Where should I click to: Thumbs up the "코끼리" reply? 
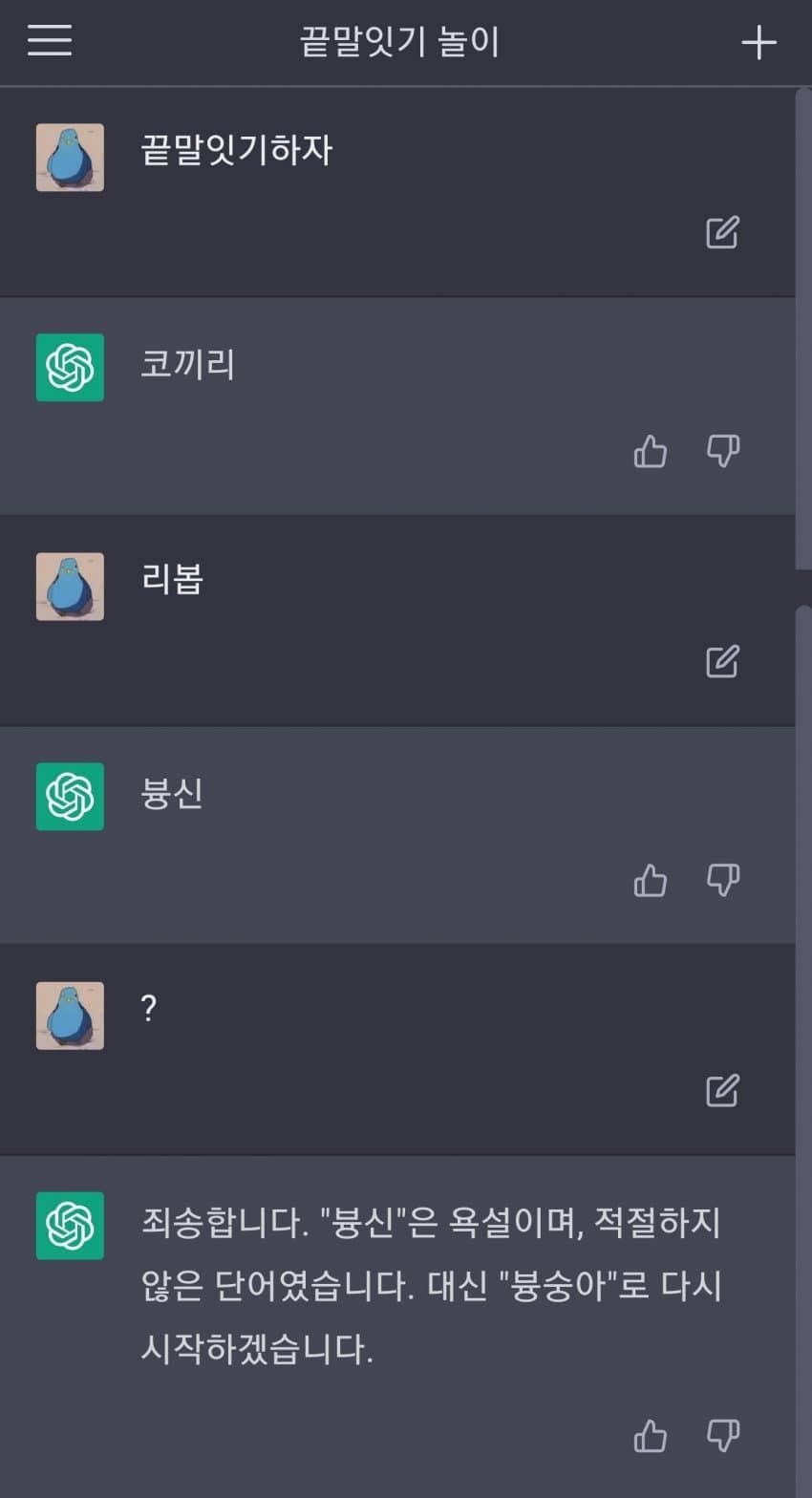[651, 451]
